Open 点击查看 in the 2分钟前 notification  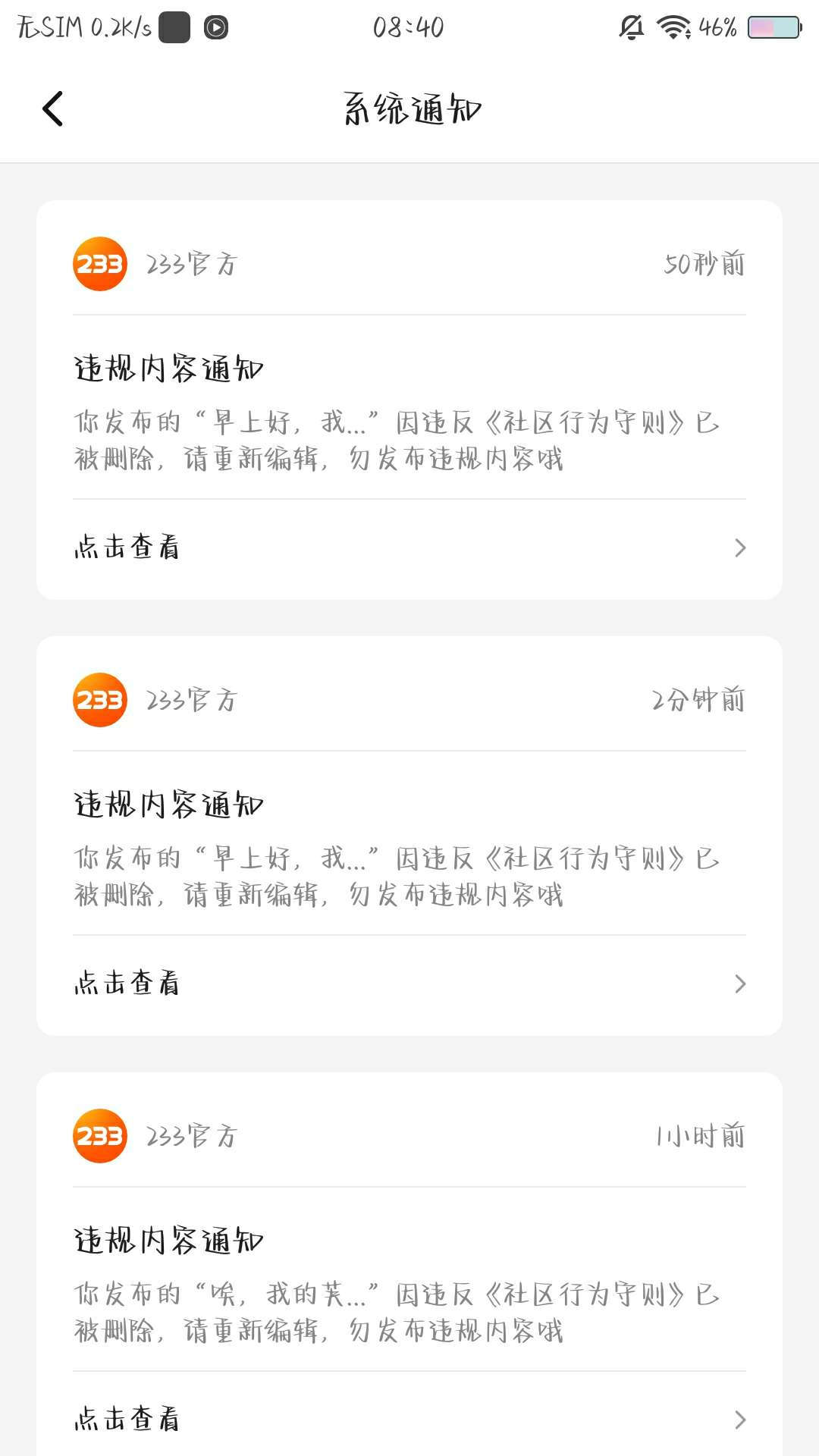pyautogui.click(x=409, y=984)
